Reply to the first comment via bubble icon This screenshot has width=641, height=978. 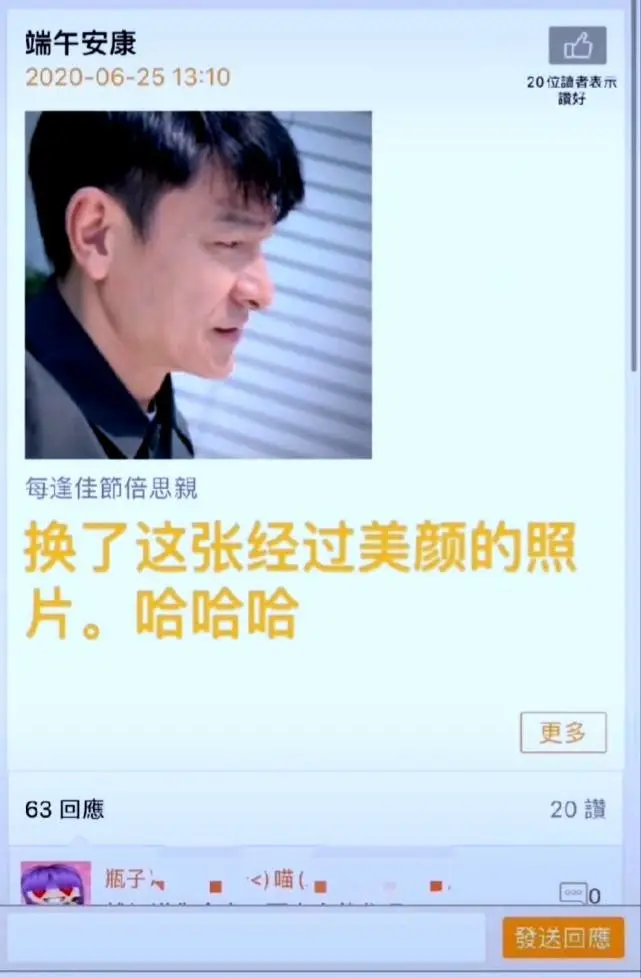(x=573, y=893)
